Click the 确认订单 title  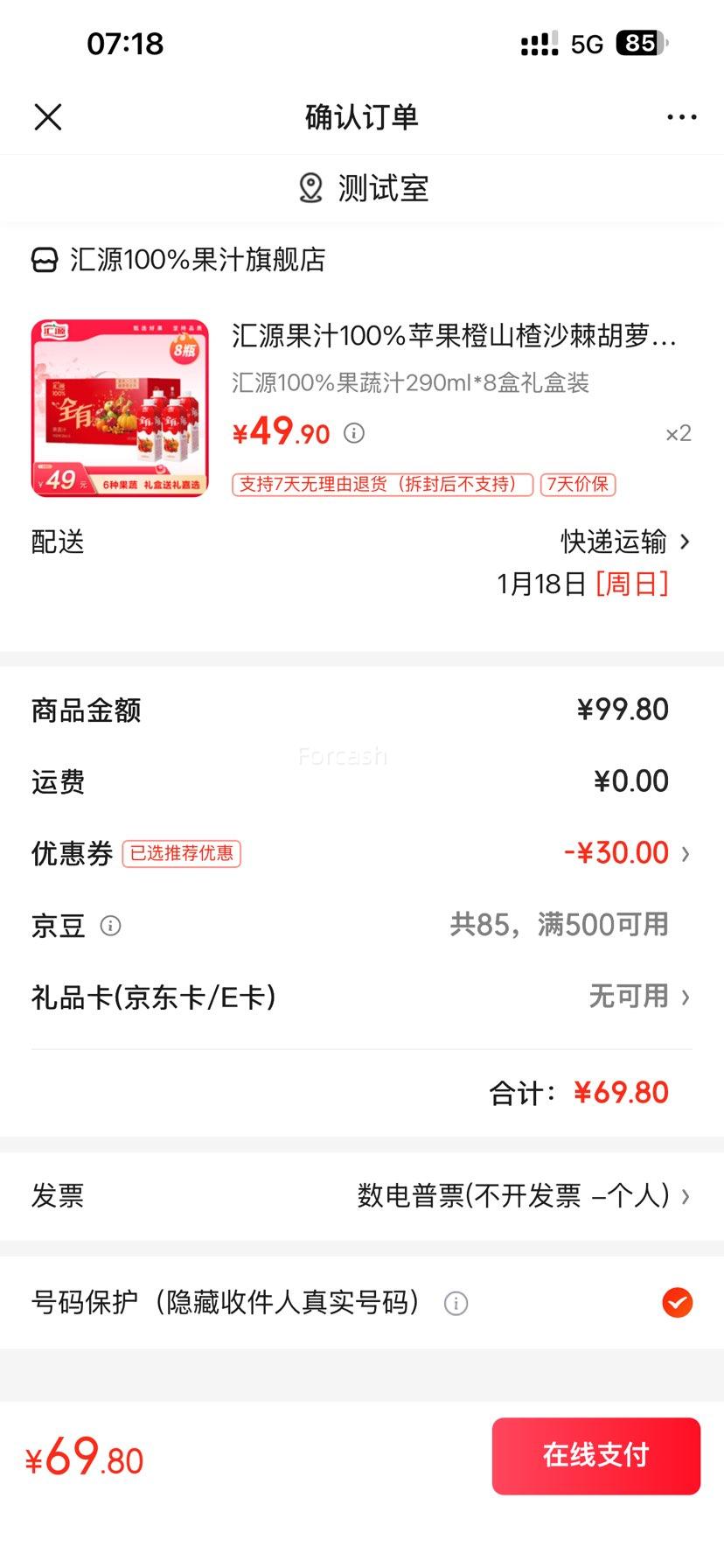[361, 115]
